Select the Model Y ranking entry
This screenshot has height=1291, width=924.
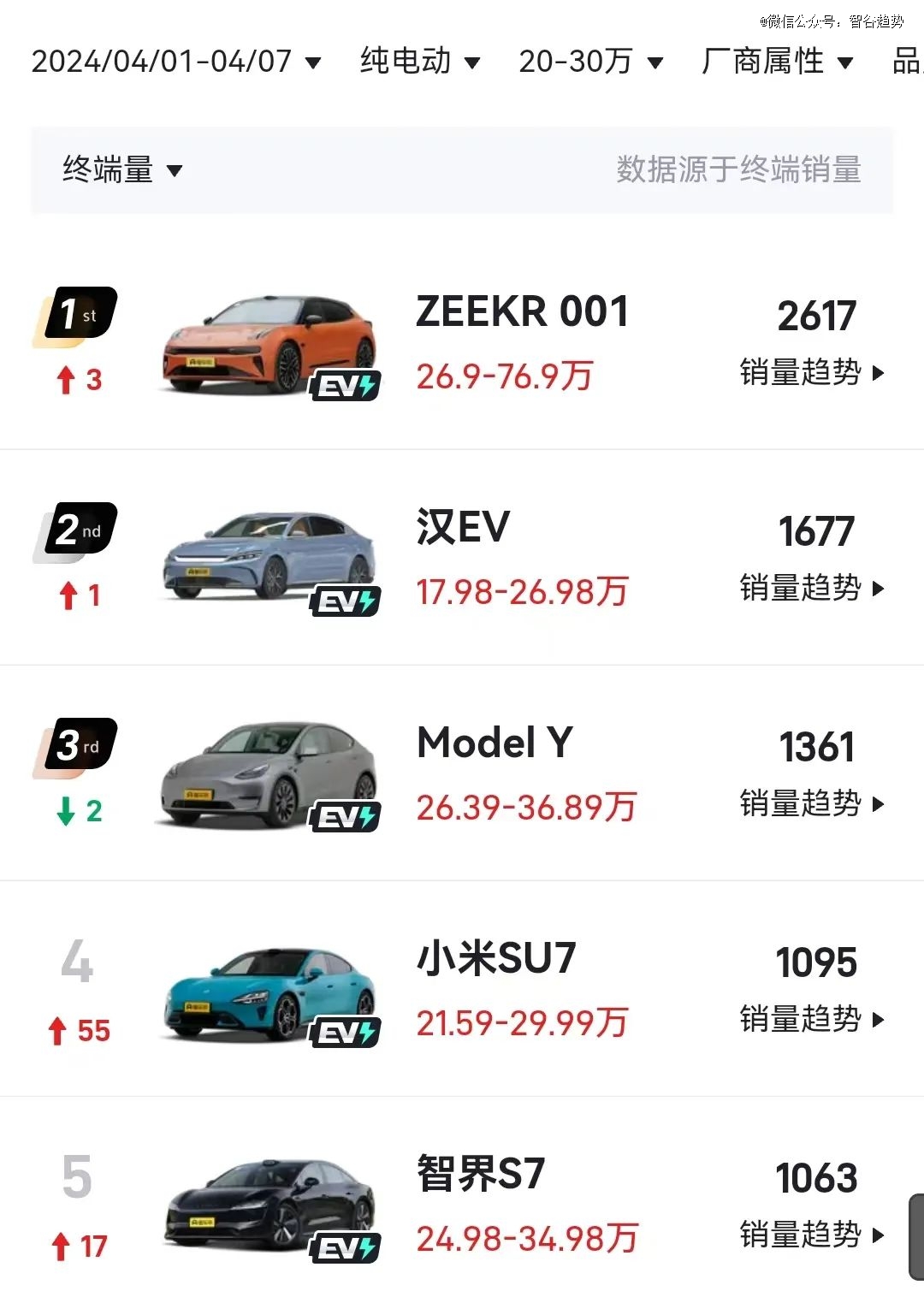click(x=495, y=743)
